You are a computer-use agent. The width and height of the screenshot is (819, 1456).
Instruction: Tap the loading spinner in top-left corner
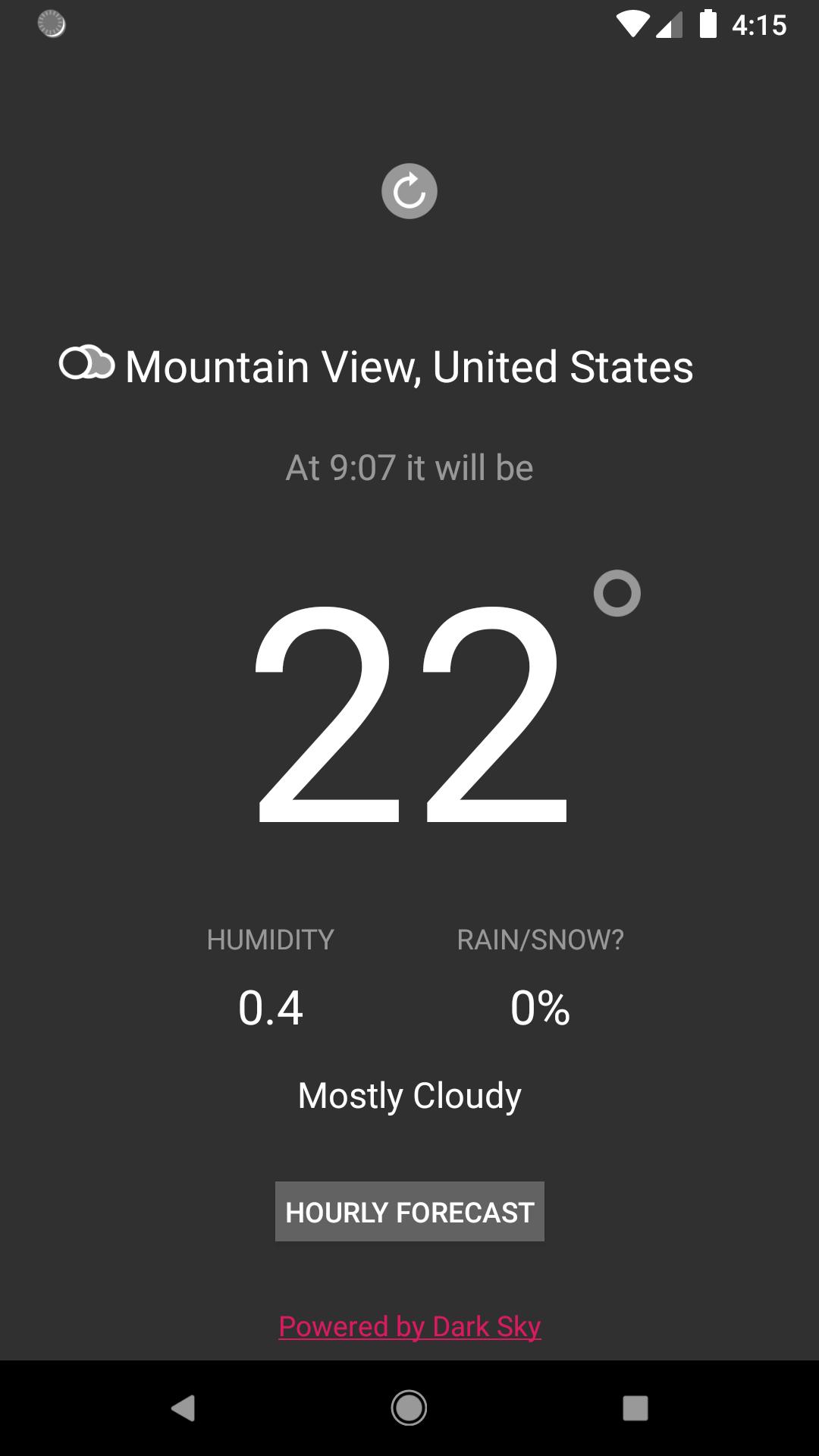point(51,24)
